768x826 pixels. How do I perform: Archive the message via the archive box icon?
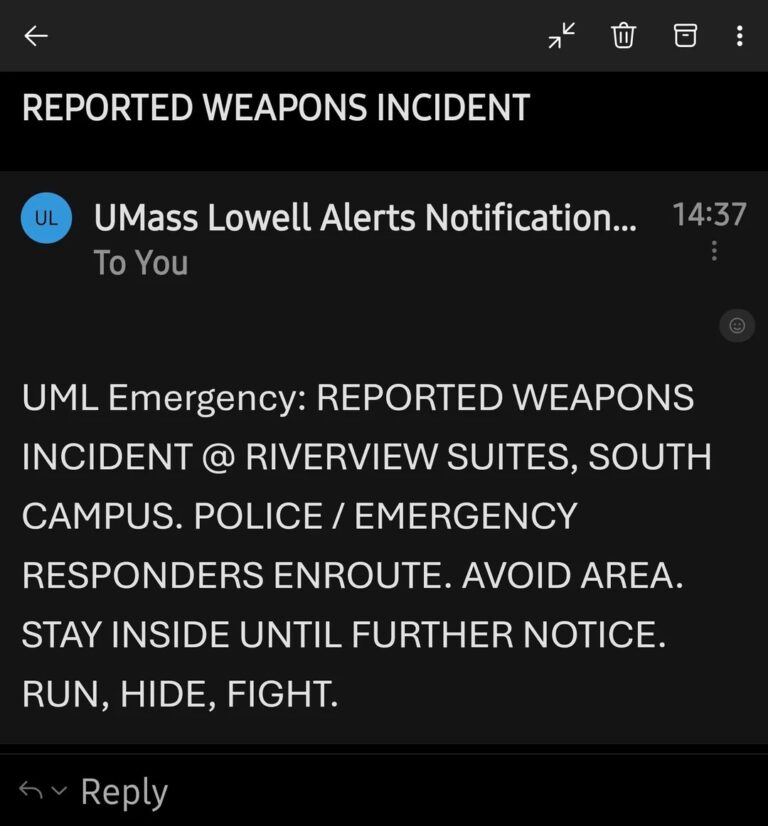tap(685, 36)
